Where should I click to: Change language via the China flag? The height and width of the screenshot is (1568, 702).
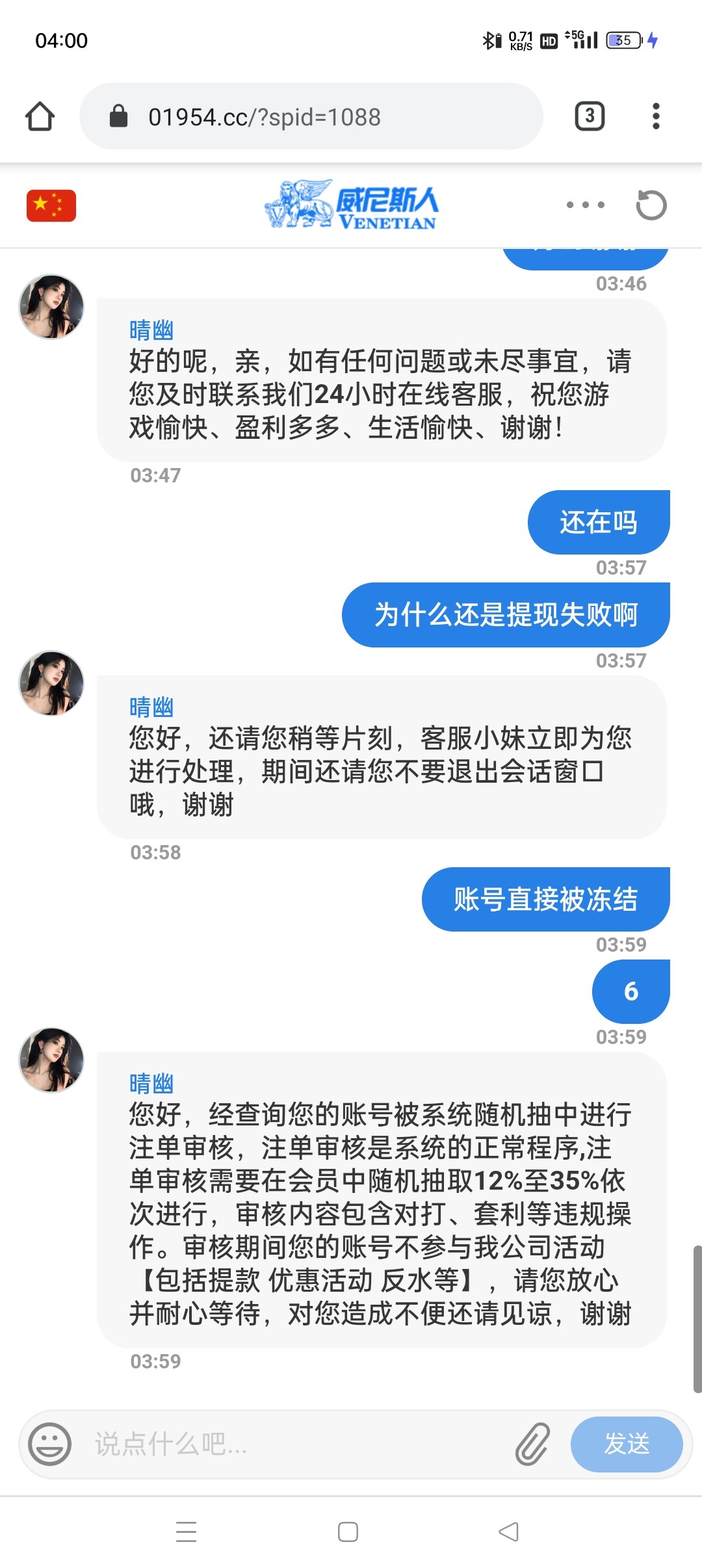point(51,205)
